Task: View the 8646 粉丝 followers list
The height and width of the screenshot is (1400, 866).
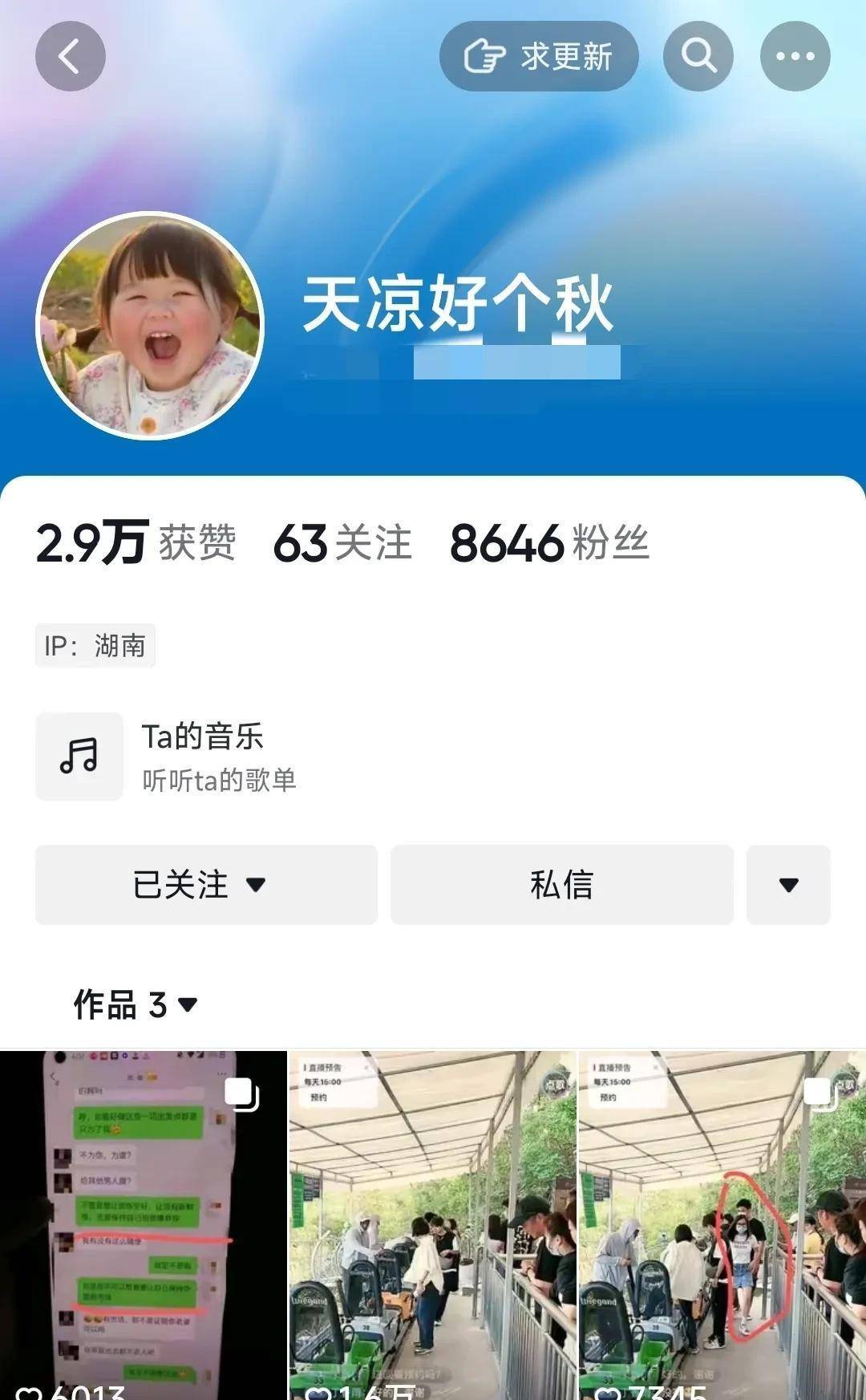Action: 549,543
